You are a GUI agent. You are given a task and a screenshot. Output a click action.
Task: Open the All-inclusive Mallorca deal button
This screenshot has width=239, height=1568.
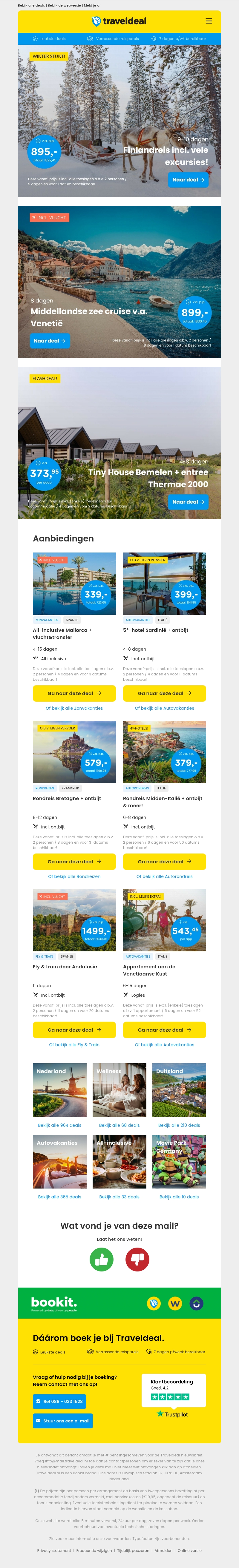point(74,693)
